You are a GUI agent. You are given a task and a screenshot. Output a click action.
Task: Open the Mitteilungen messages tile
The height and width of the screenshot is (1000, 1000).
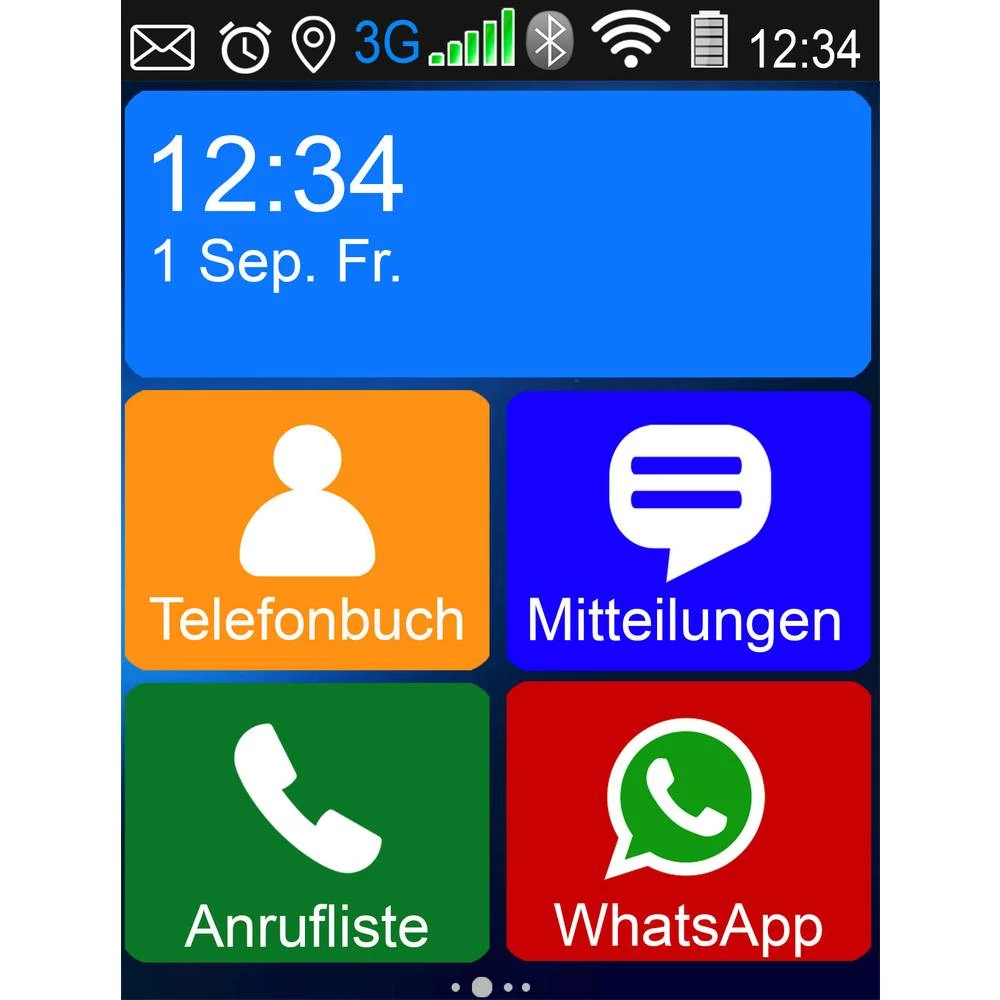pos(689,530)
